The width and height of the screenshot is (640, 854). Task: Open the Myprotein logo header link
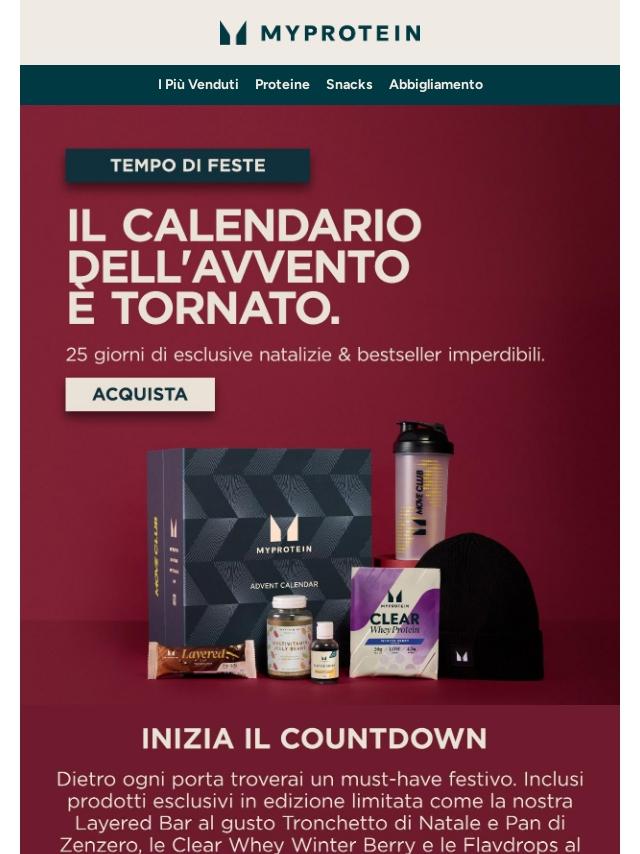pos(320,33)
